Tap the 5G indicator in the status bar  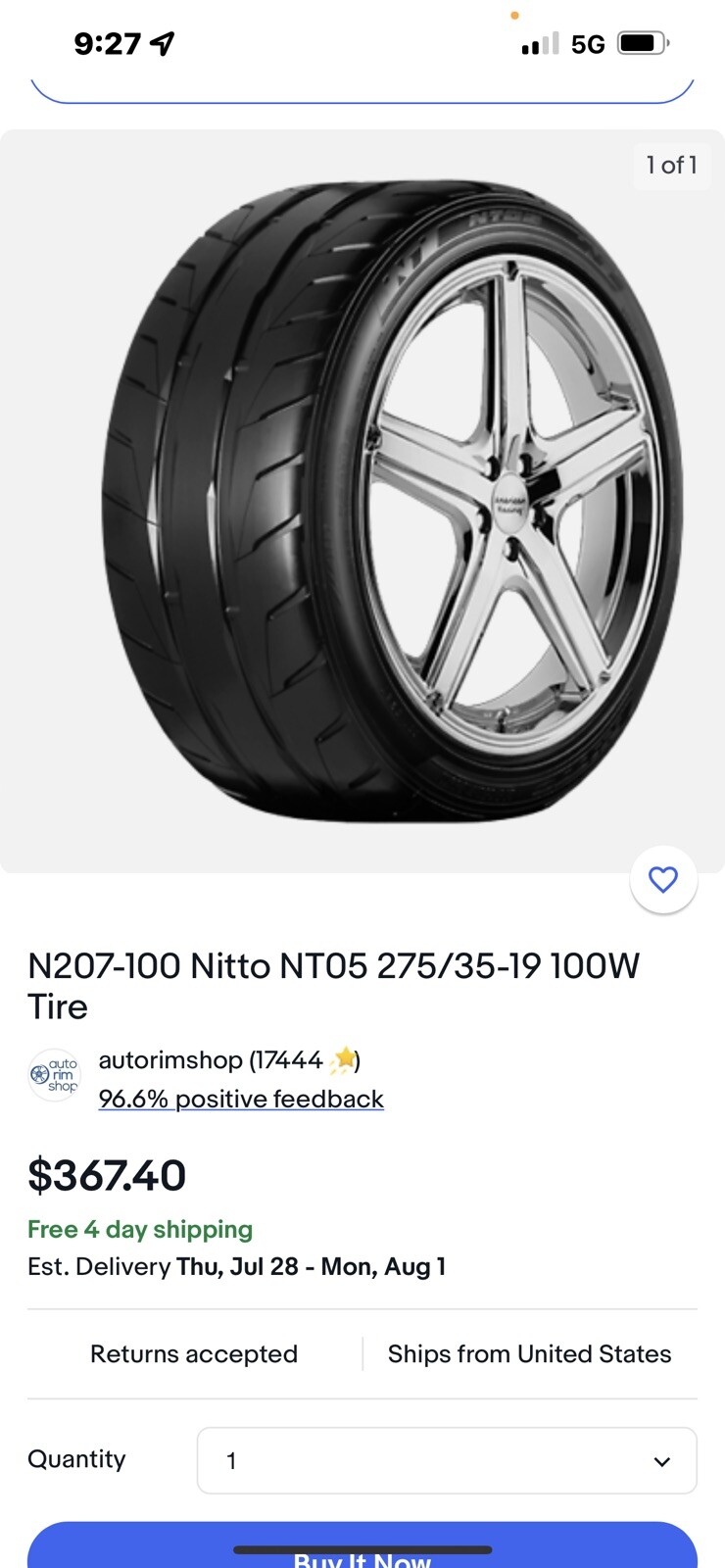589,42
